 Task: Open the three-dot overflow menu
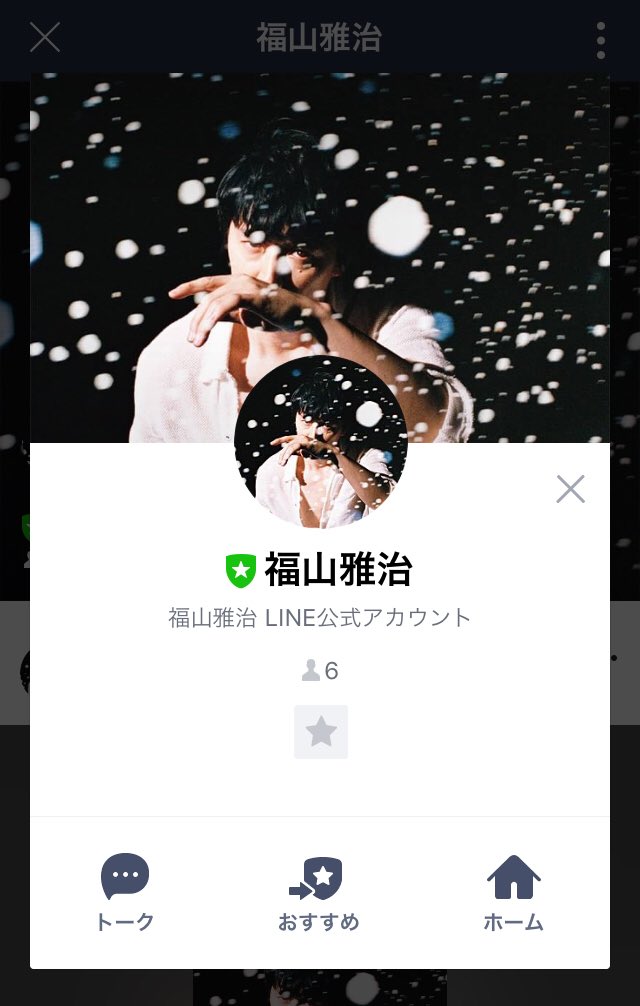click(600, 40)
